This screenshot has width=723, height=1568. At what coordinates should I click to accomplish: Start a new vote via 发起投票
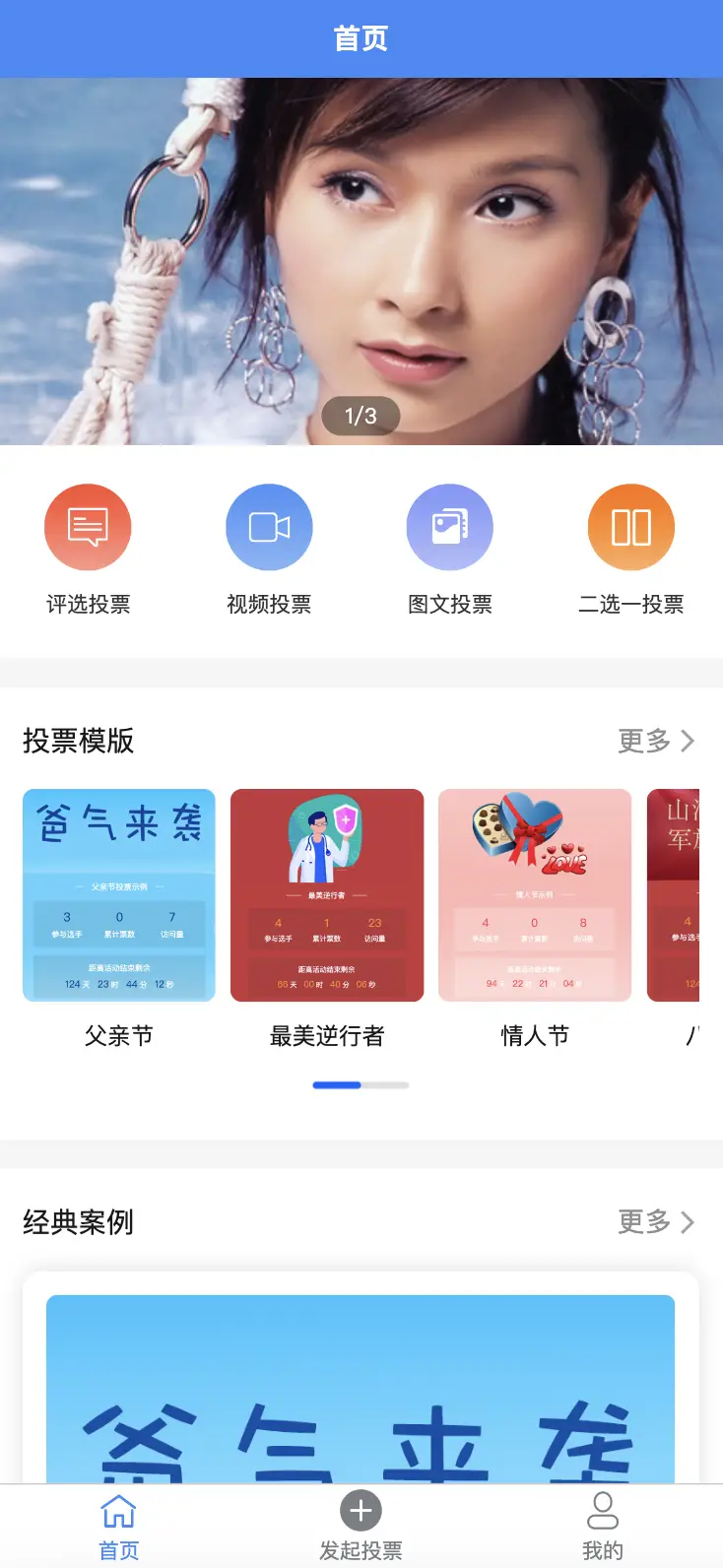361,1526
